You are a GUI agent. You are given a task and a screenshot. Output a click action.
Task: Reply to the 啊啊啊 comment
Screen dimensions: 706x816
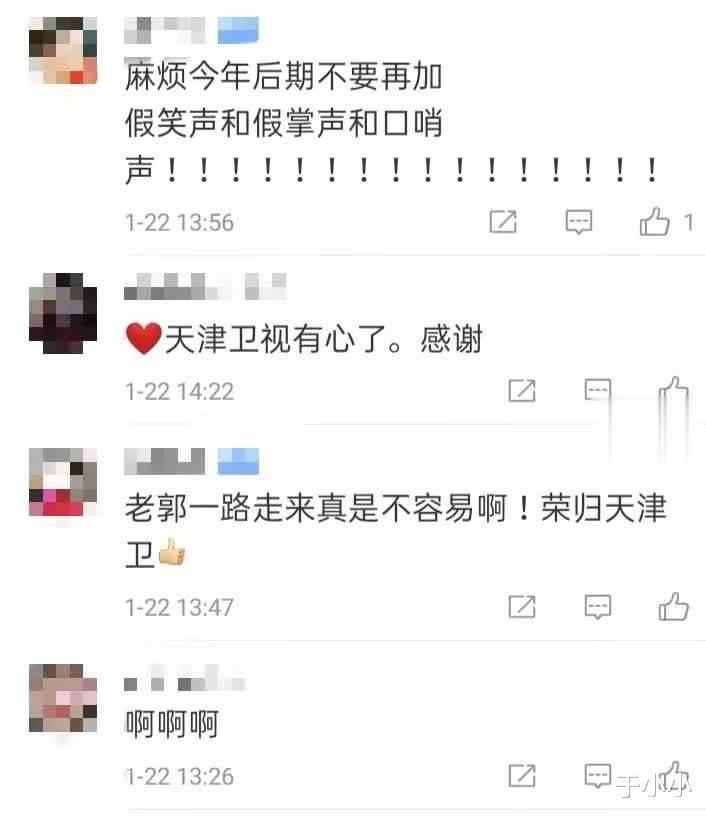(598, 776)
